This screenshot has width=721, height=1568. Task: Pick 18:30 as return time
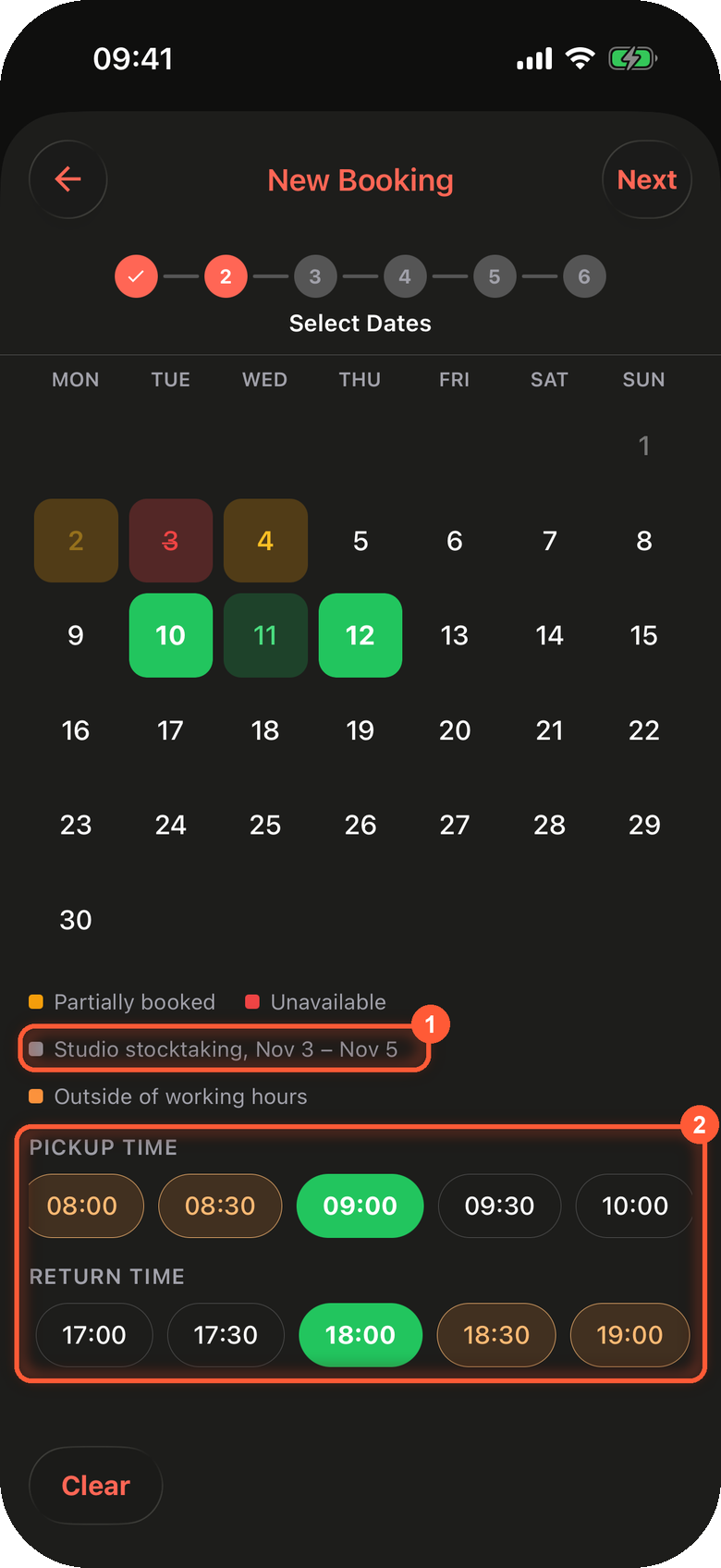[496, 1335]
